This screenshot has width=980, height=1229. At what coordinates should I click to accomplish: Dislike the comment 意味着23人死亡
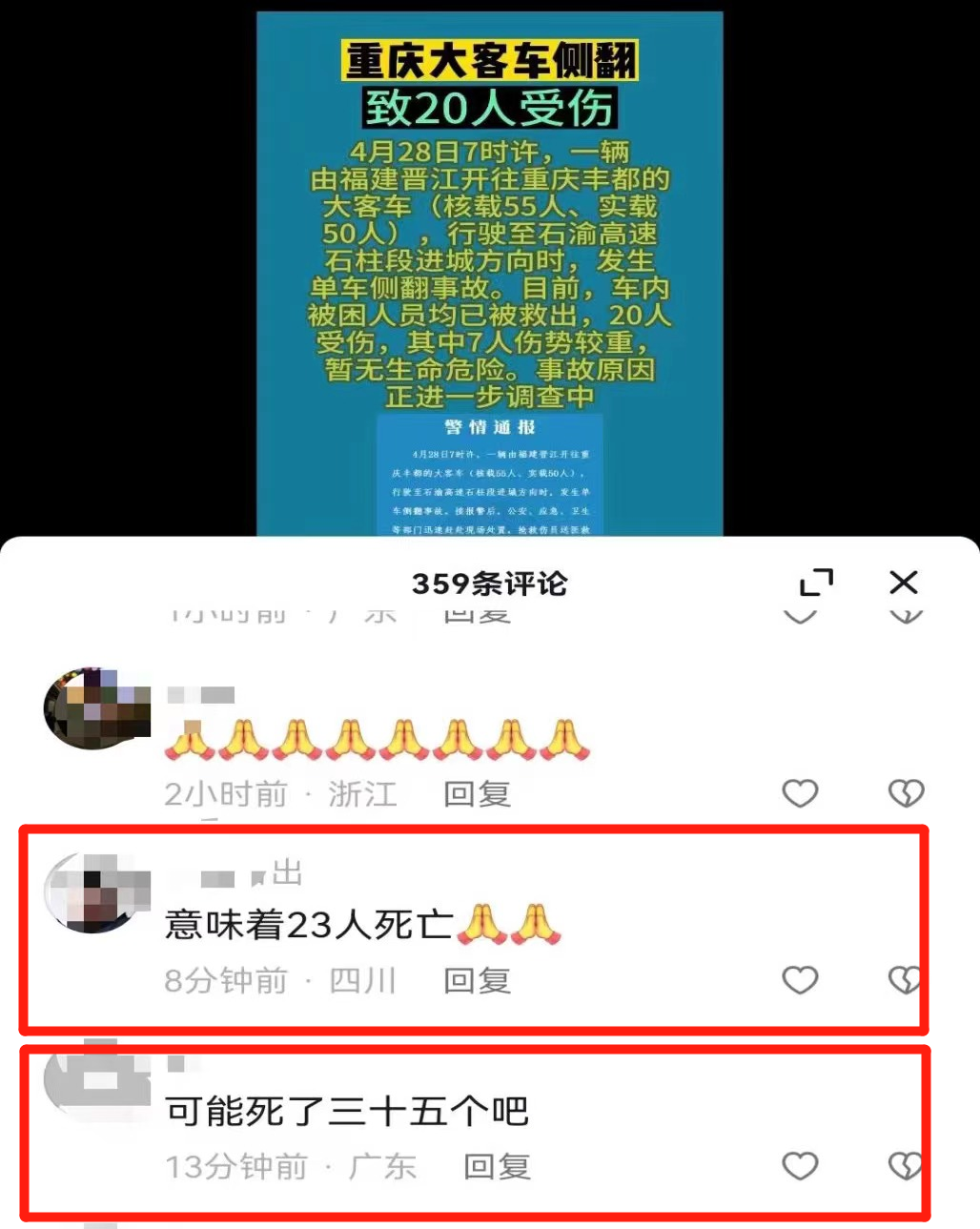[904, 980]
